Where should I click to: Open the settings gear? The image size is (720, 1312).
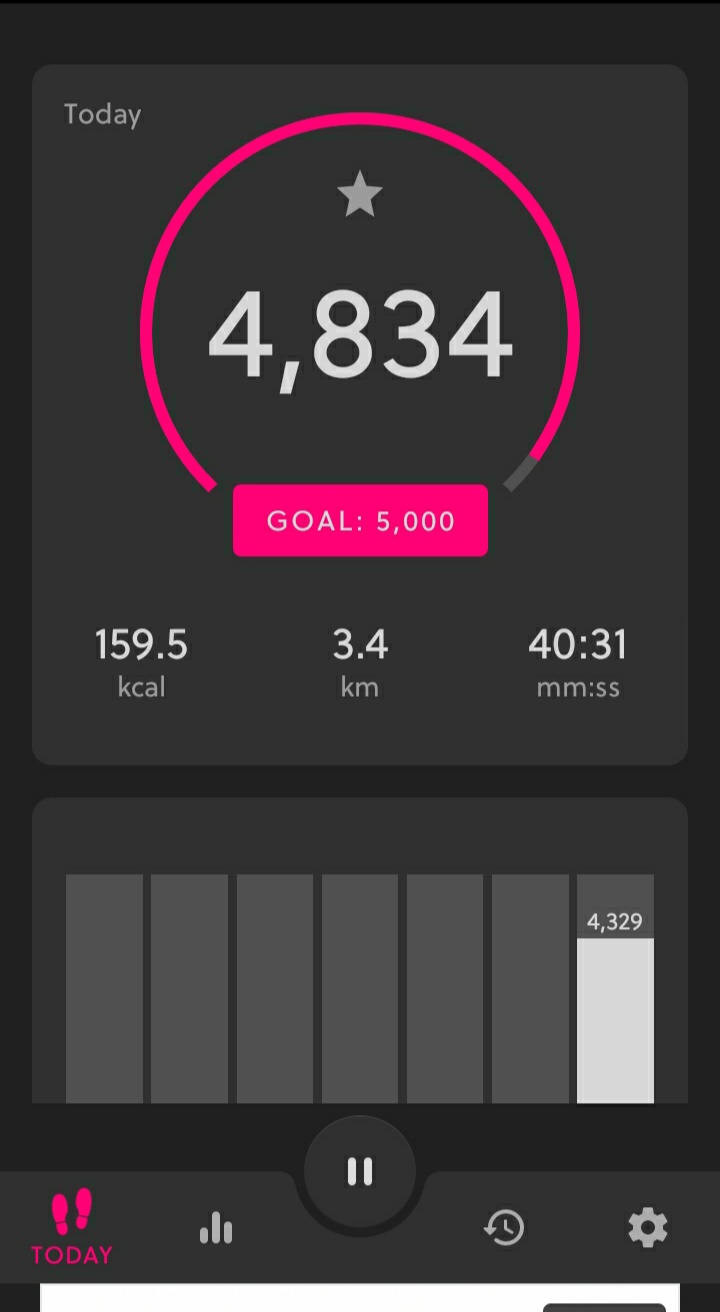[x=648, y=1227]
